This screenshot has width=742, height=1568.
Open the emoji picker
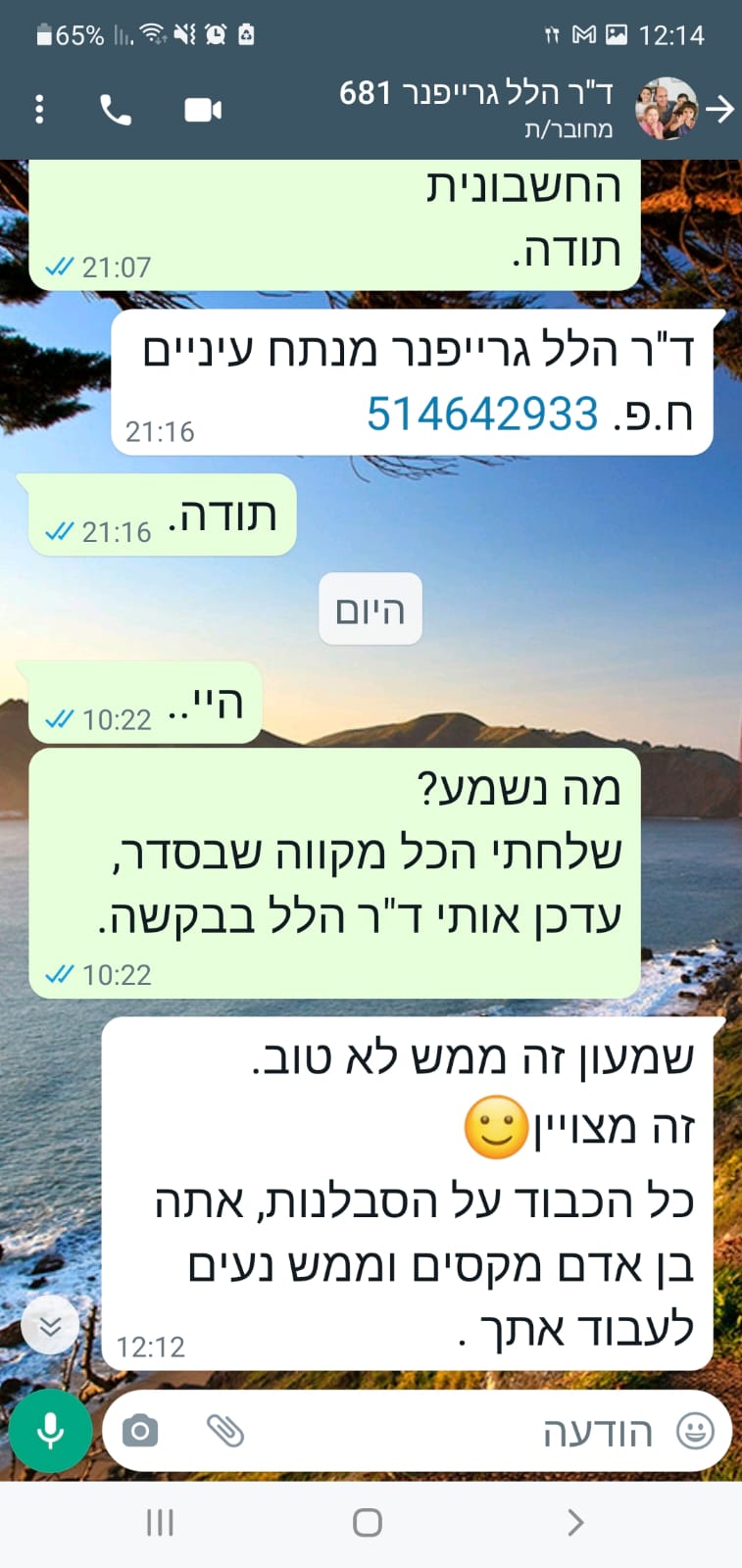(695, 1432)
